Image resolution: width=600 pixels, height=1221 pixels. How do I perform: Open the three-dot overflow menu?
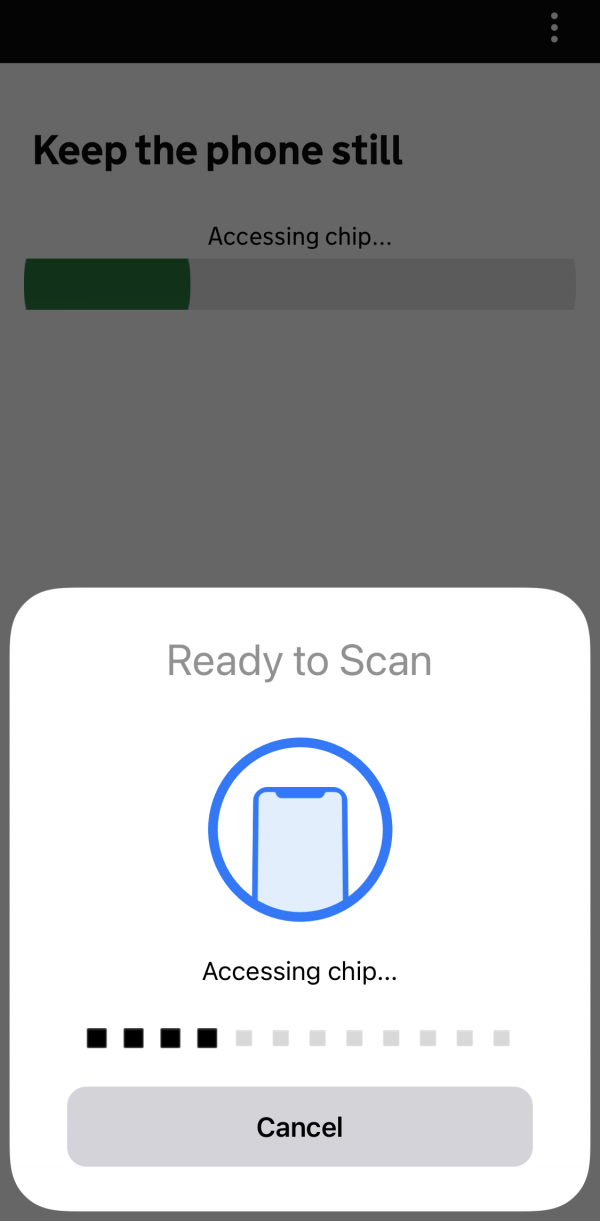(x=554, y=28)
